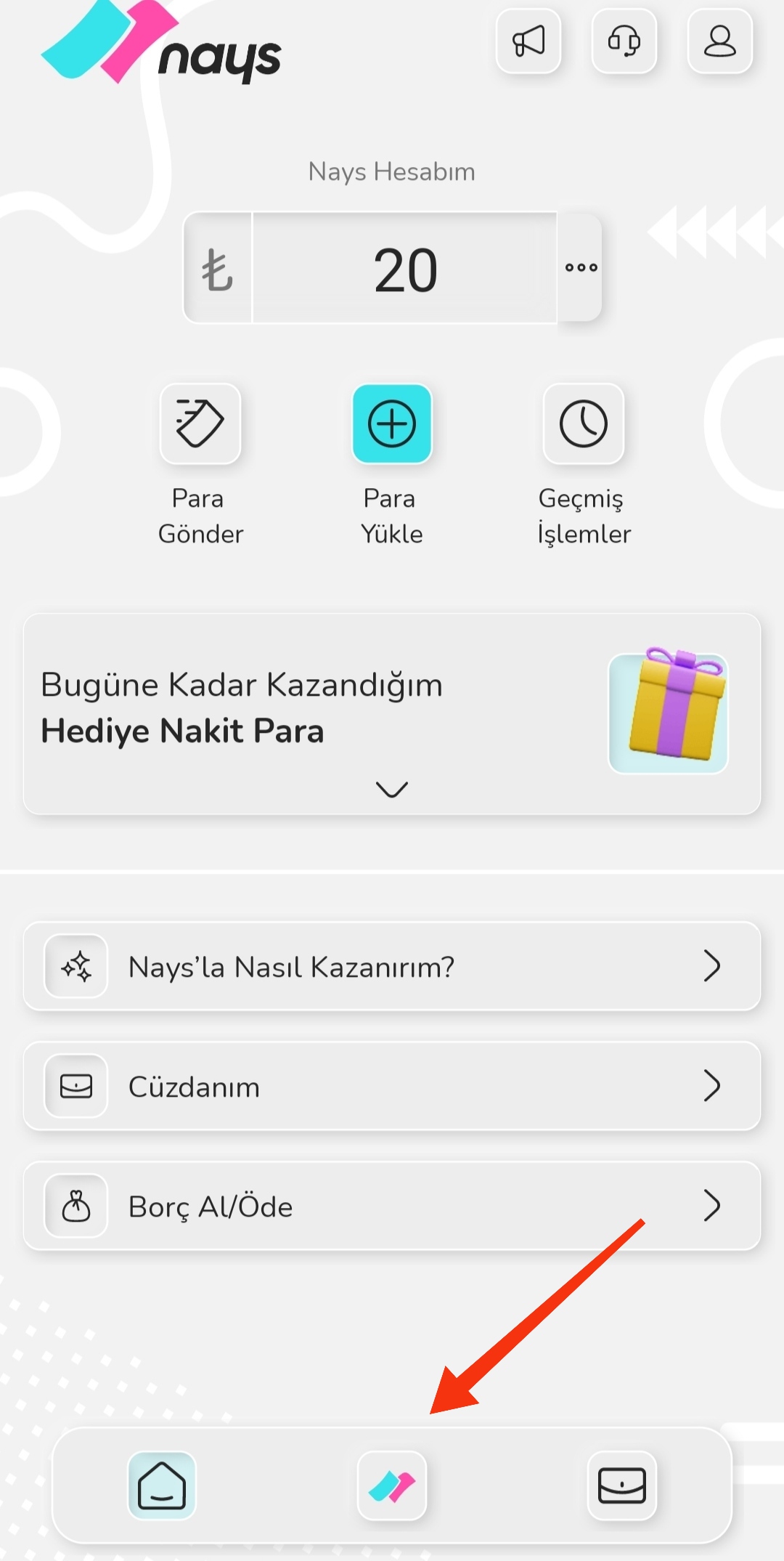Open the Cüzdanım row

pyautogui.click(x=392, y=1087)
